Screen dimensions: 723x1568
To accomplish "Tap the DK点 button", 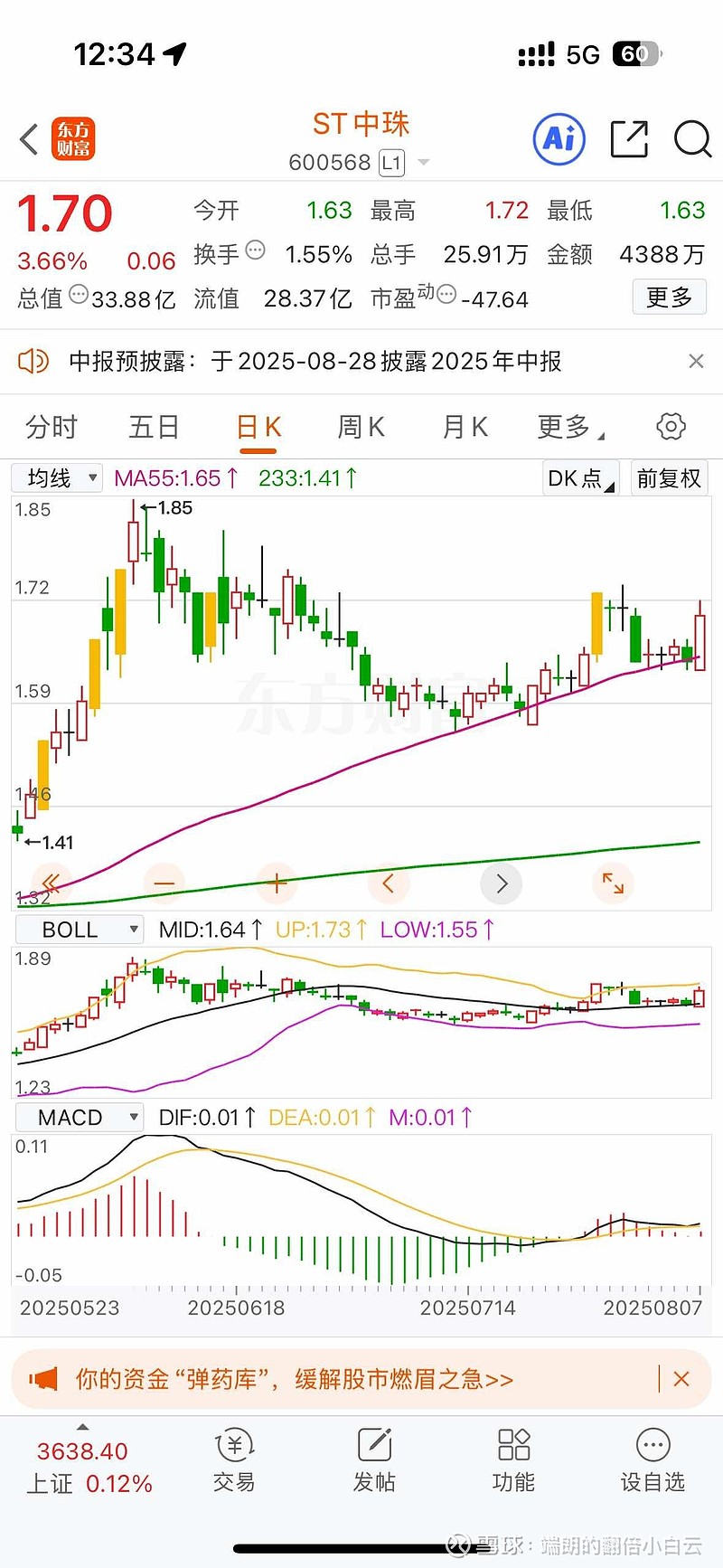I will coord(580,477).
